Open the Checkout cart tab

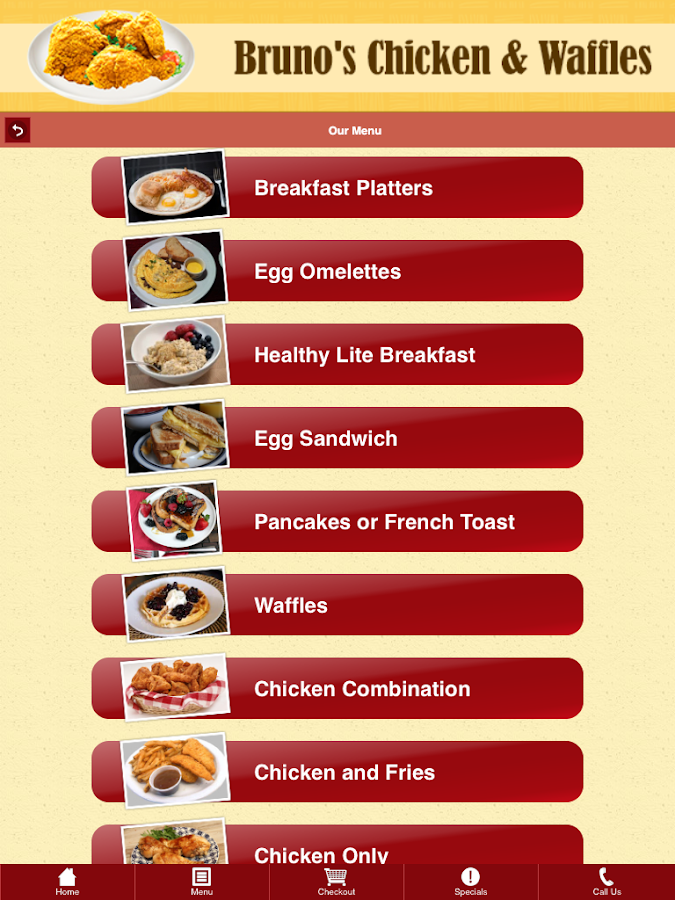click(336, 882)
